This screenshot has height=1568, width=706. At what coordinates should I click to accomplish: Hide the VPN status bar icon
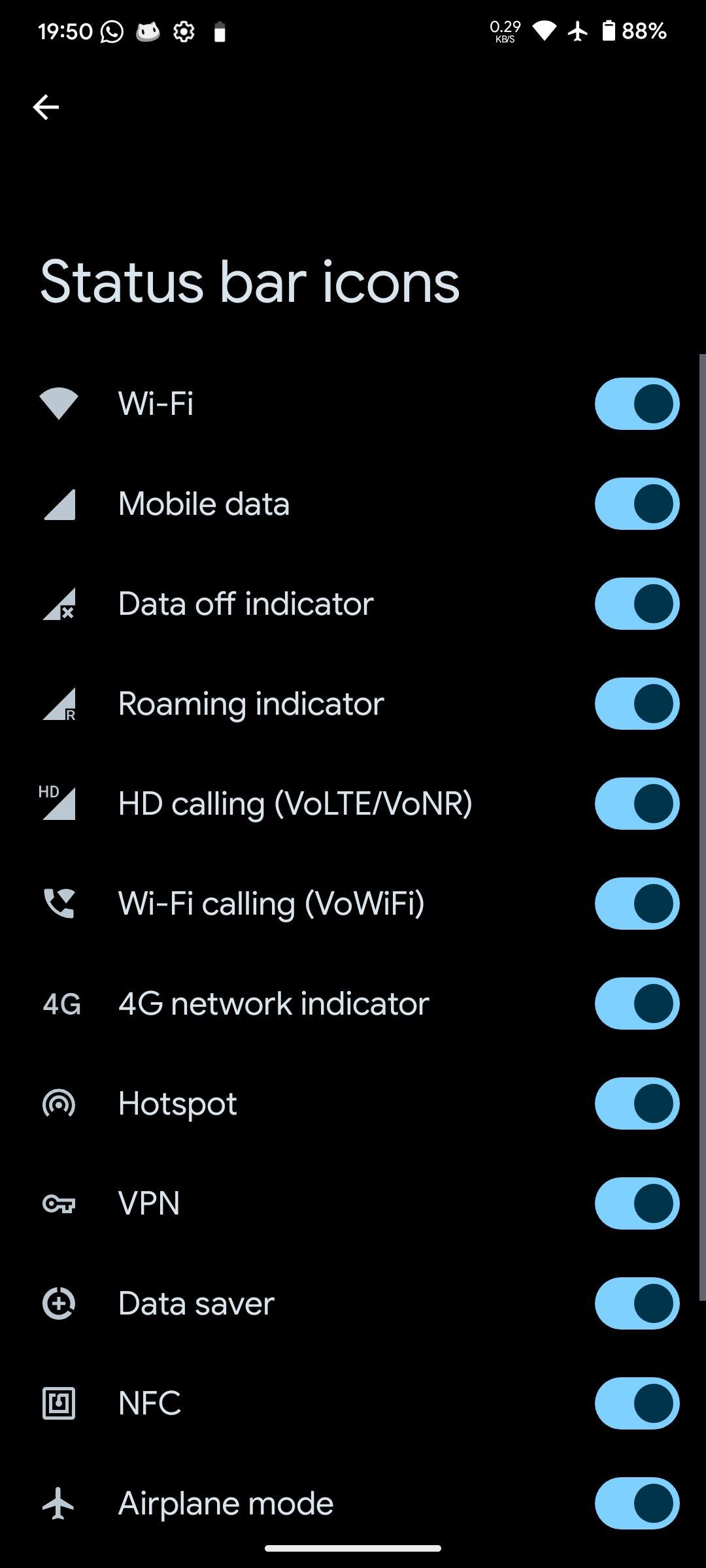coord(637,1203)
